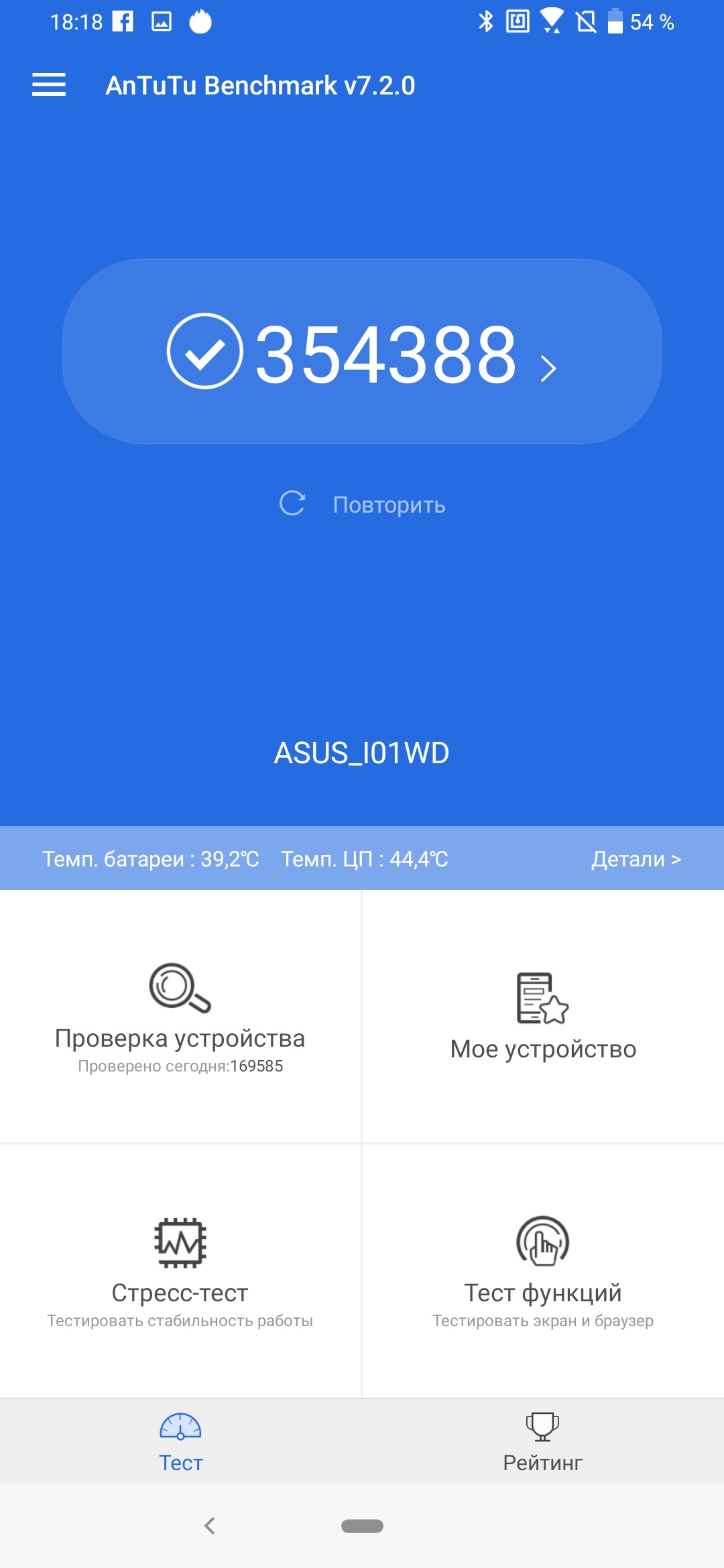Viewport: 724px width, 1568px height.
Task: Go back using the system back arrow
Action: tap(210, 1526)
